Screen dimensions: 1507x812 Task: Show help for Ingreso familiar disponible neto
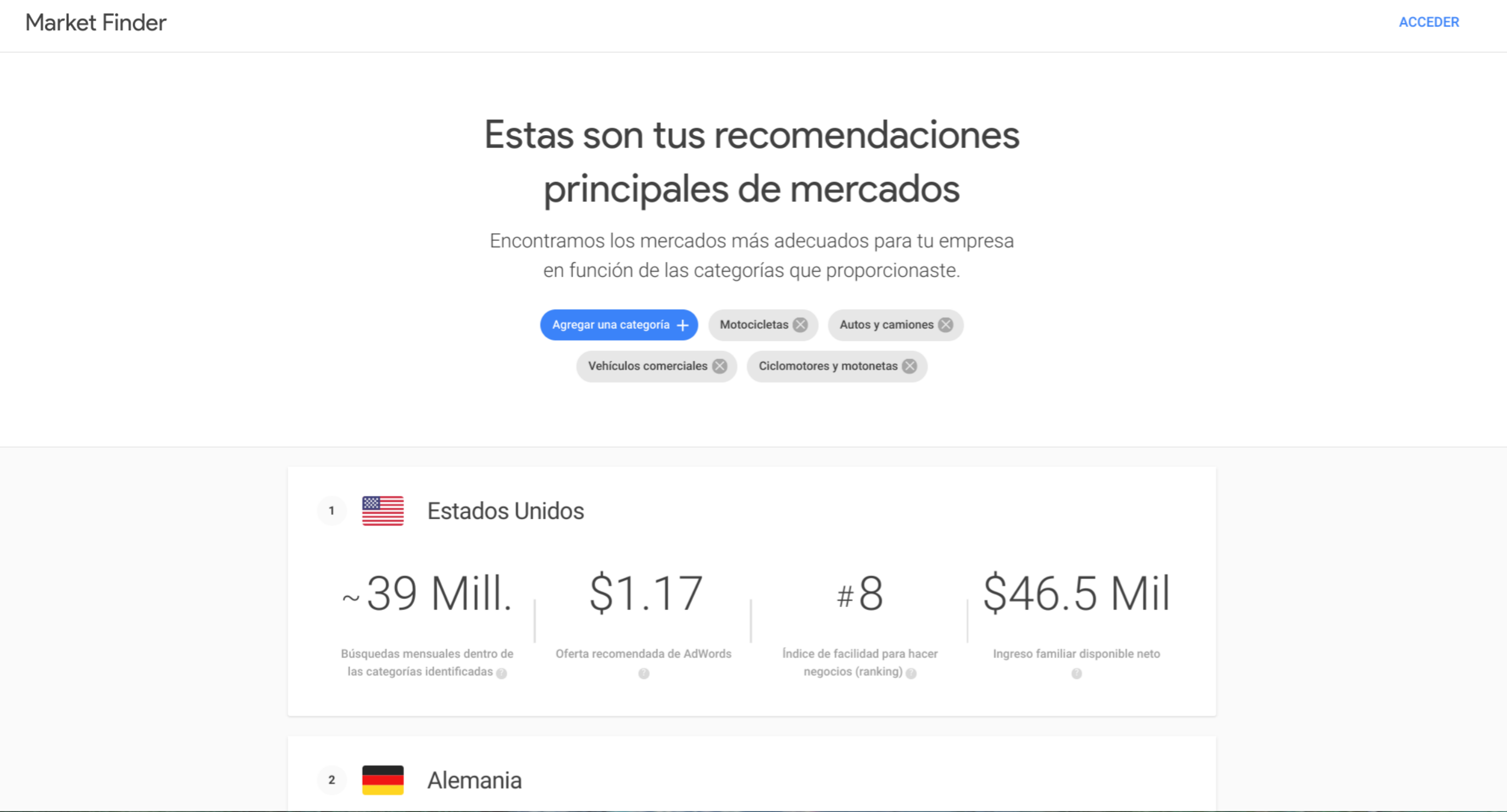point(1076,674)
